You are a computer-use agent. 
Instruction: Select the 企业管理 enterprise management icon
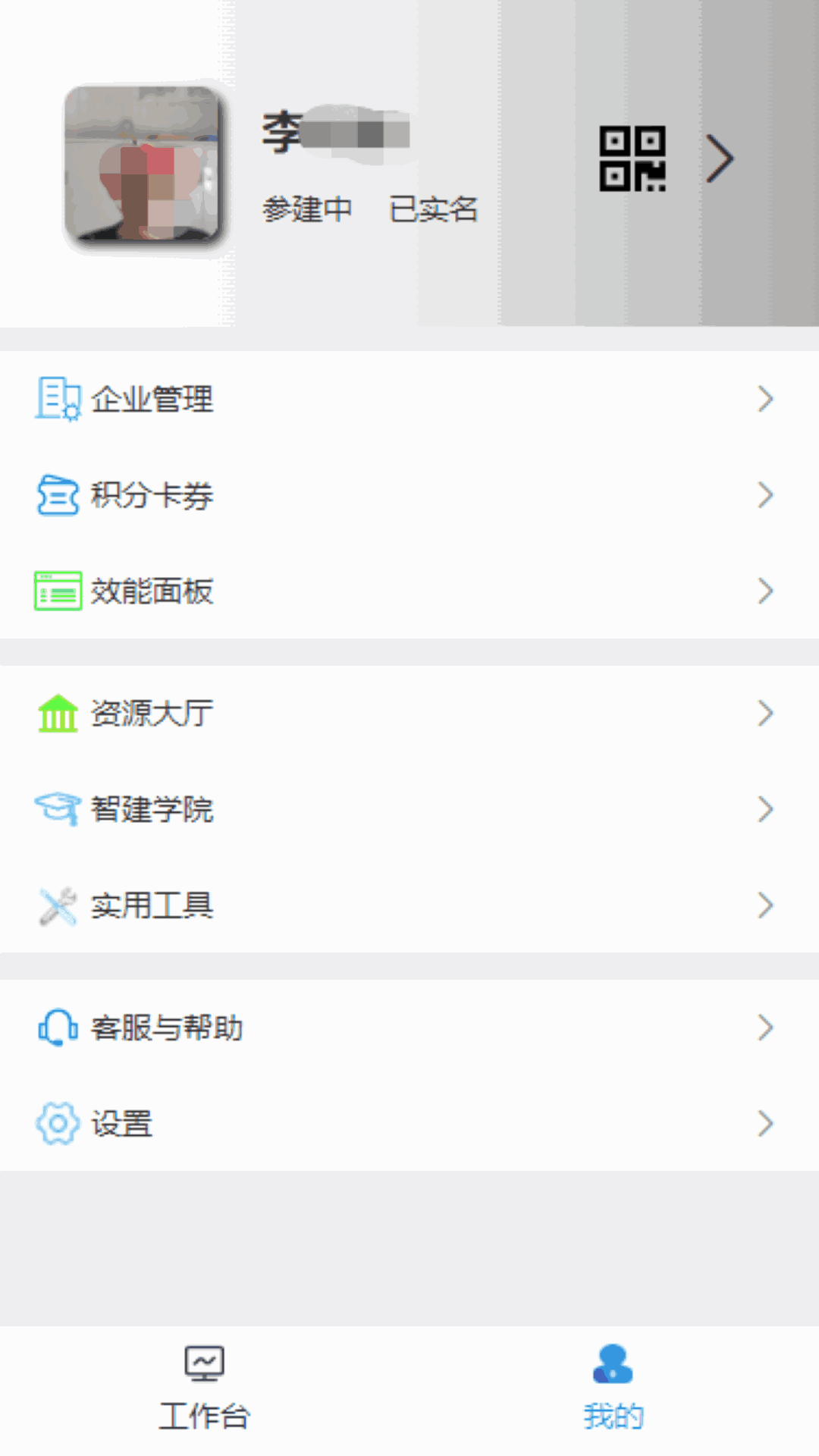[x=56, y=400]
